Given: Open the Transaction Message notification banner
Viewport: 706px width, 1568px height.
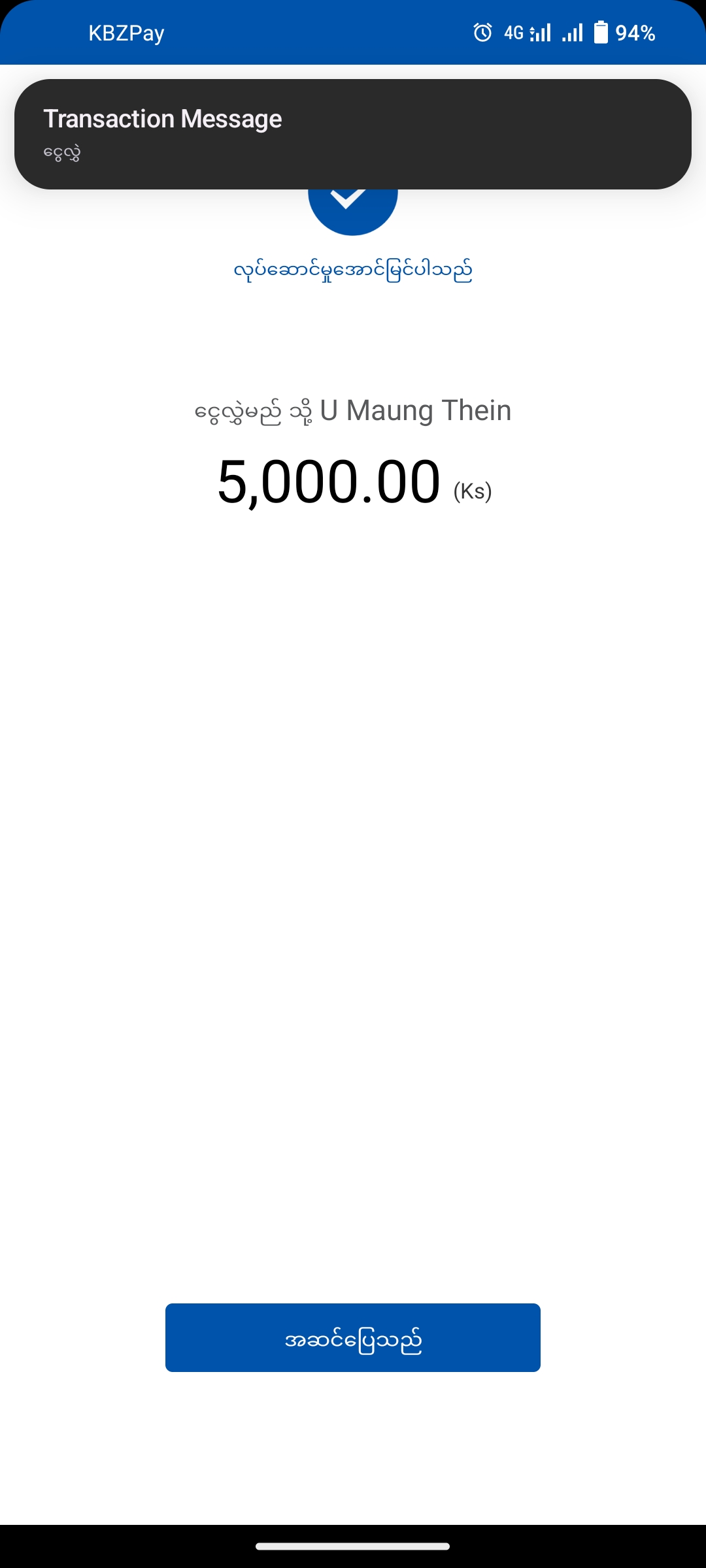Looking at the screenshot, I should pyautogui.click(x=353, y=134).
